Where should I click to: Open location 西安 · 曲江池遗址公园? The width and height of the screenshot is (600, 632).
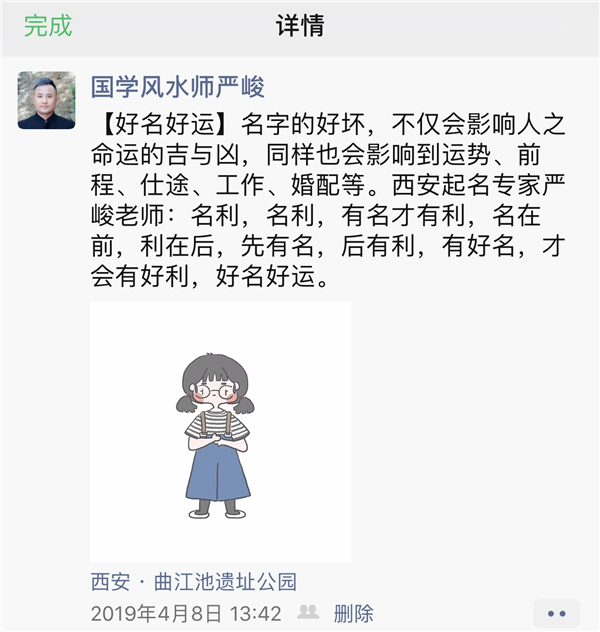pos(193,582)
